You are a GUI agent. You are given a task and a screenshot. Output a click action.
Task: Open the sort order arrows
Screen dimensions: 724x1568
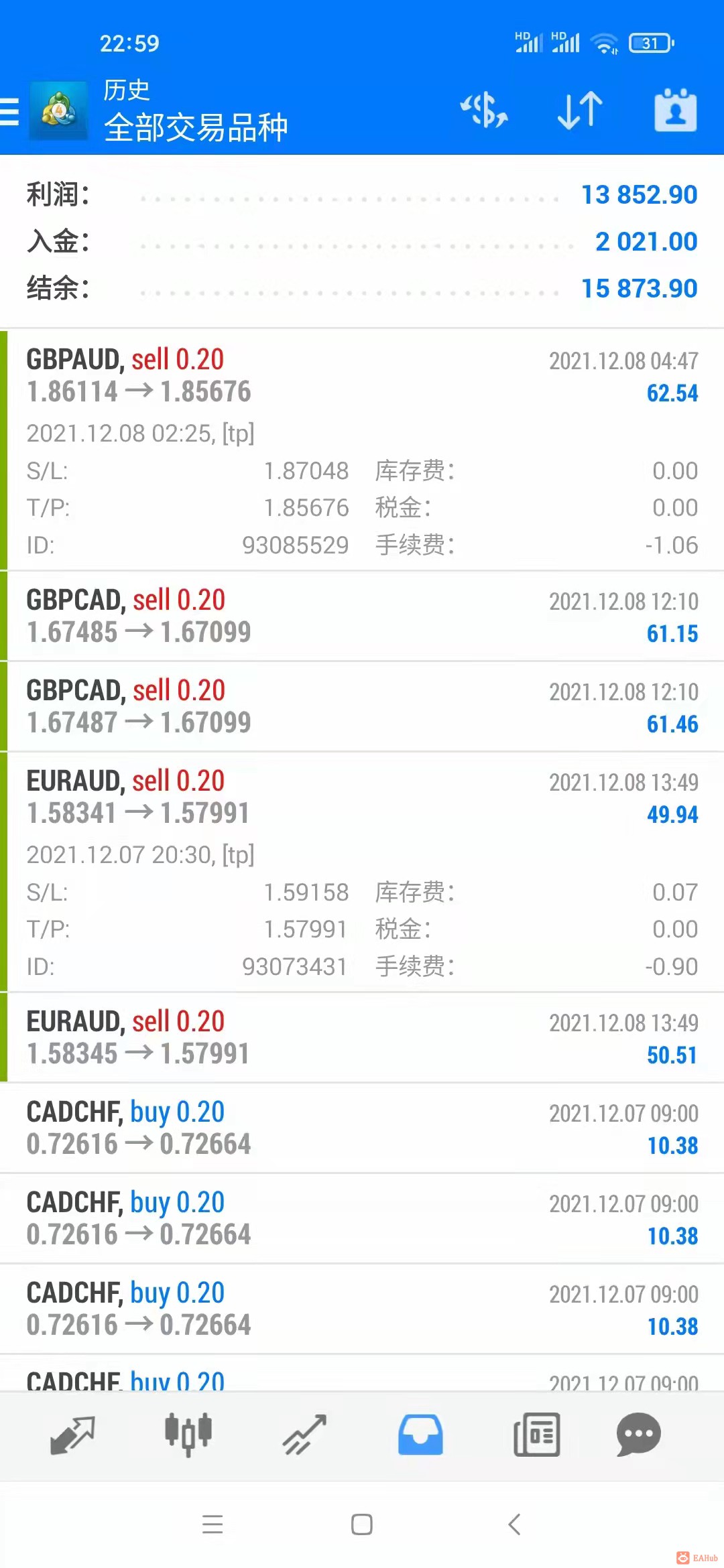click(580, 110)
